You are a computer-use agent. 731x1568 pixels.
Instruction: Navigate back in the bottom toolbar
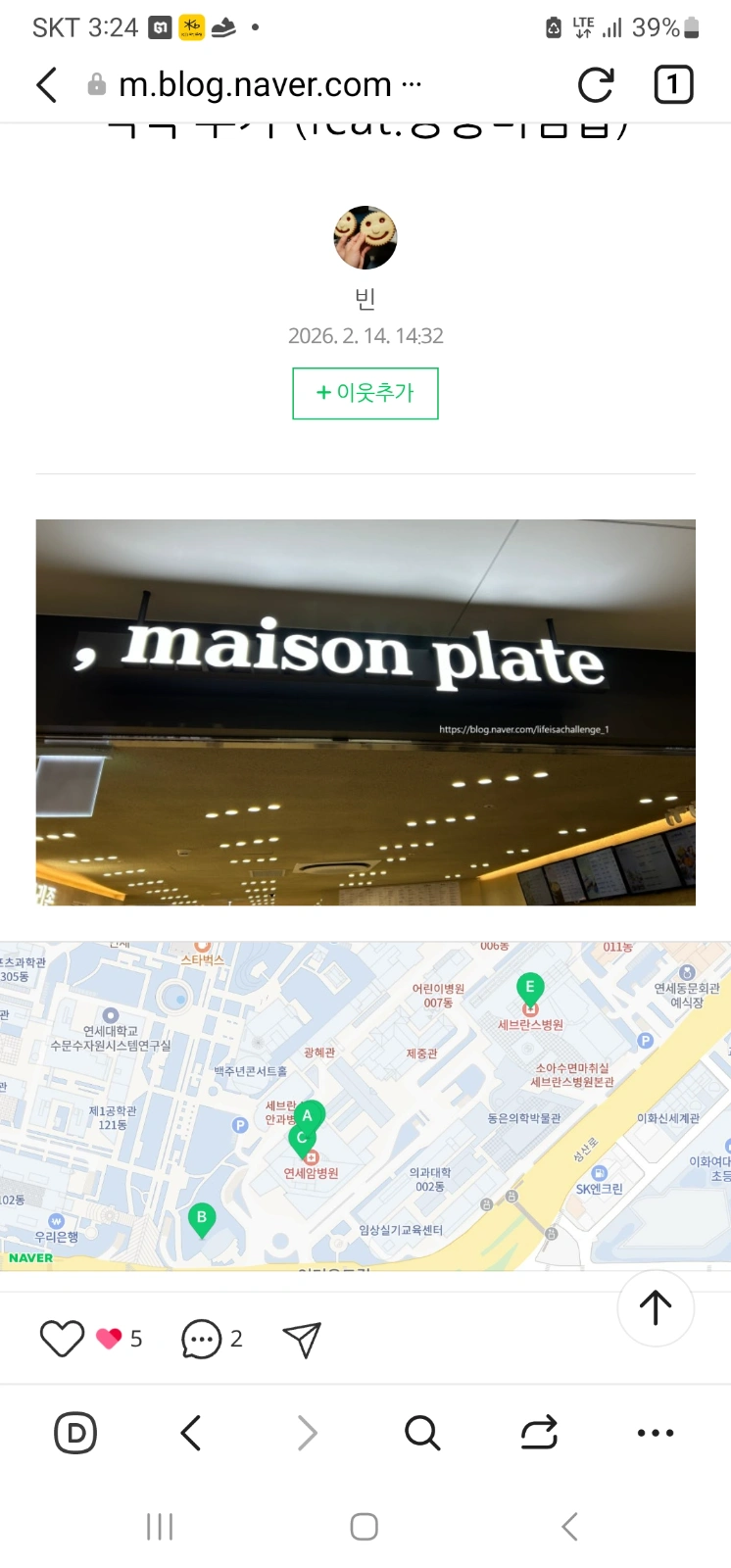point(191,1433)
